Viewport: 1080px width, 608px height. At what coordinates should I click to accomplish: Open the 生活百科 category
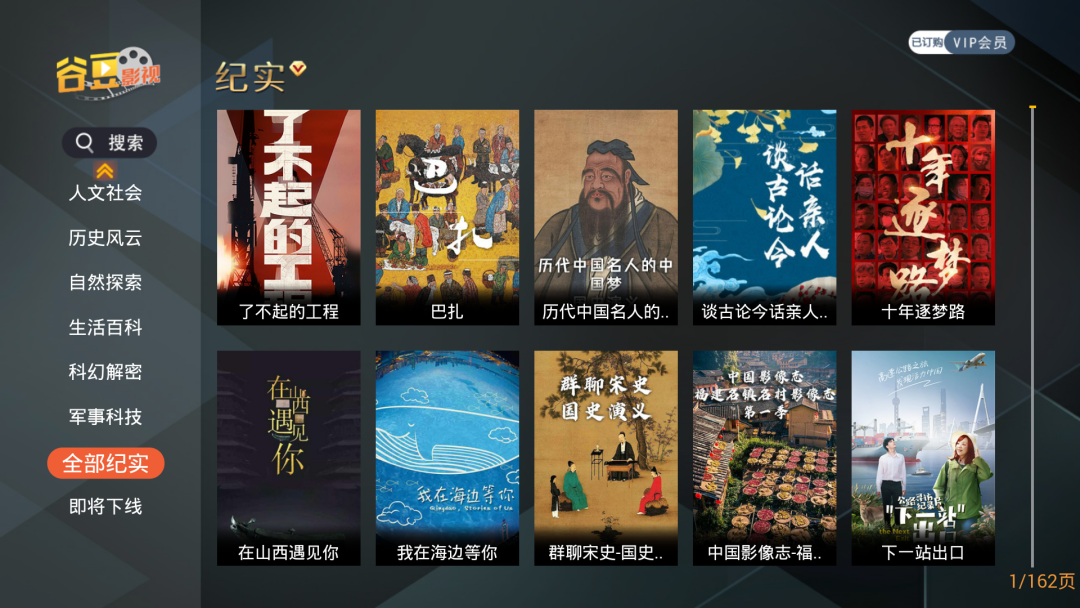105,327
